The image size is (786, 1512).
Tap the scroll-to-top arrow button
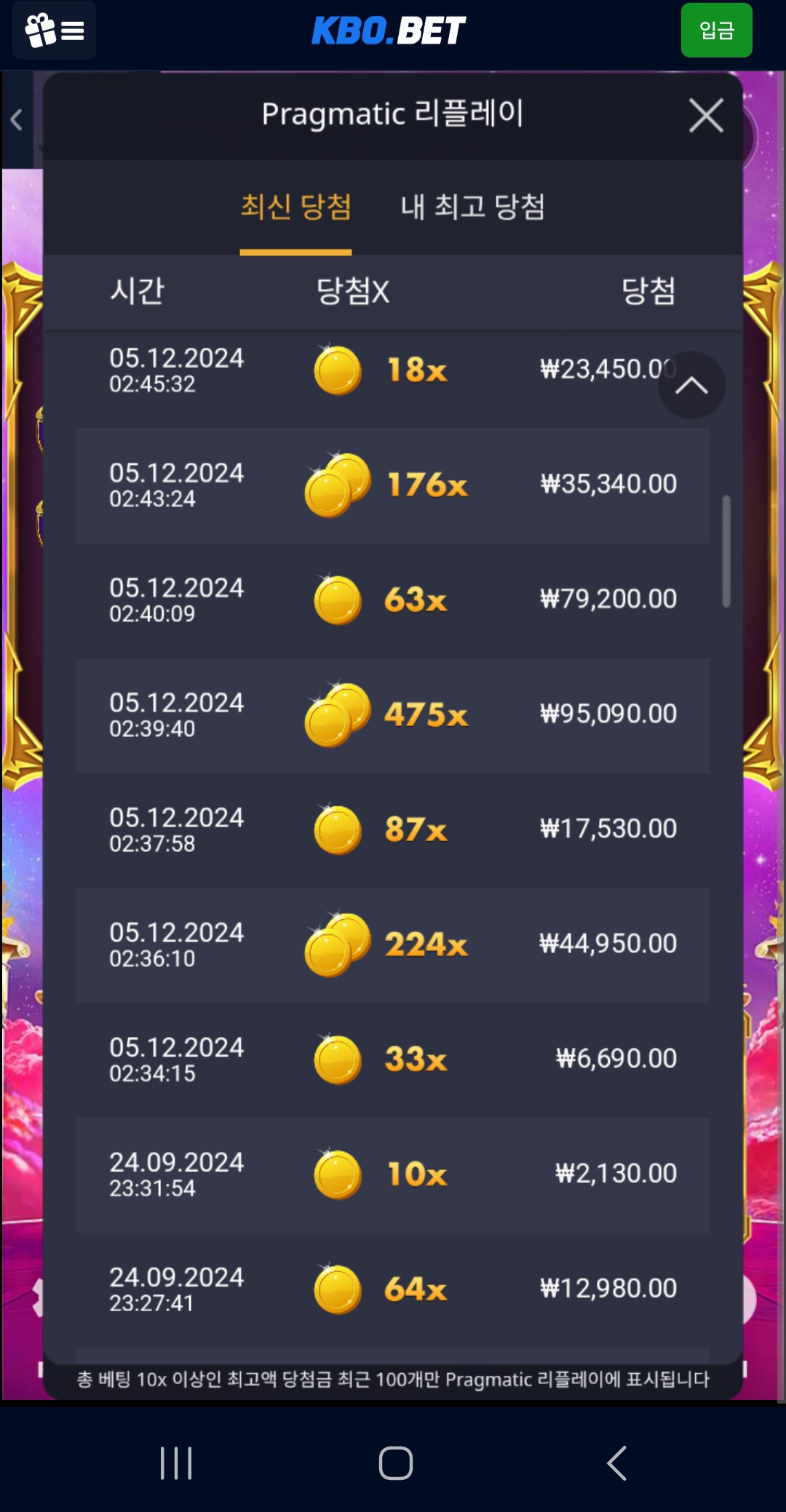tap(691, 385)
